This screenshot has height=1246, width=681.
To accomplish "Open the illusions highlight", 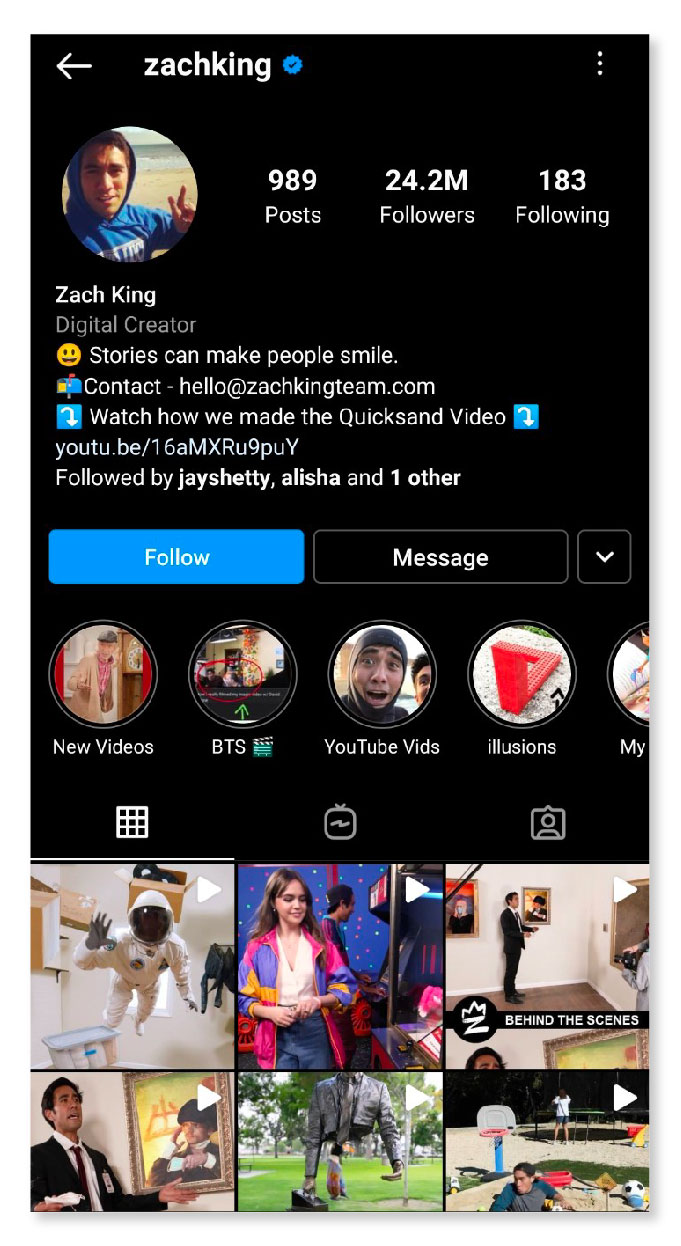I will point(522,674).
